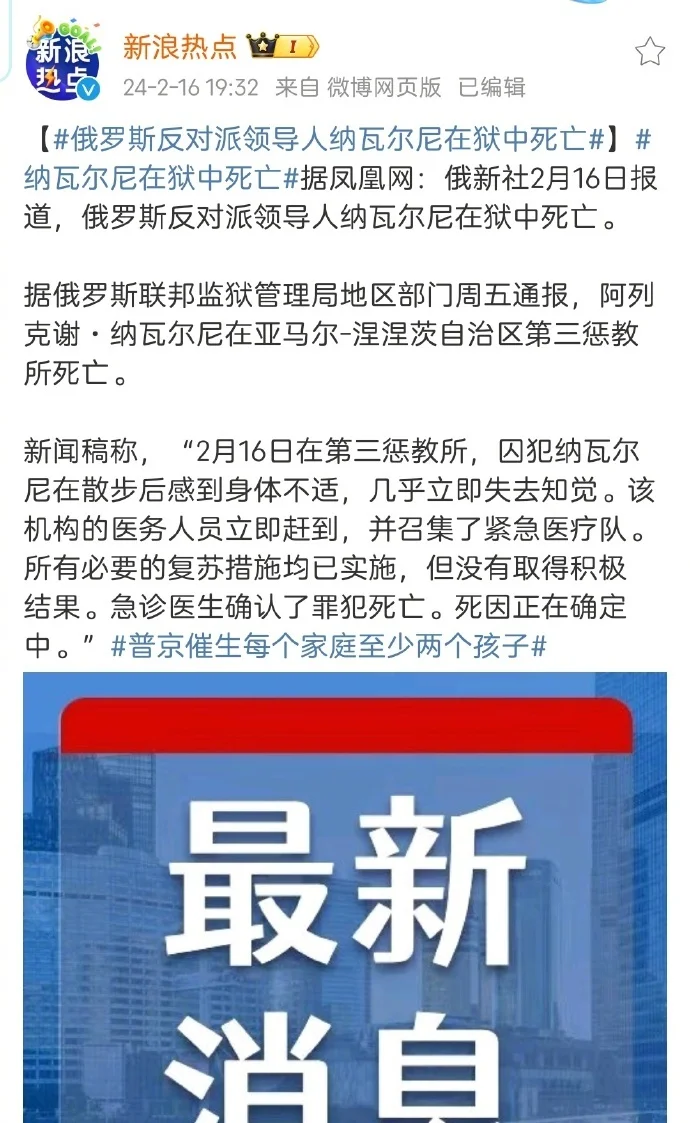Favorite this post with the star icon
This screenshot has width=690, height=1123.
(650, 51)
